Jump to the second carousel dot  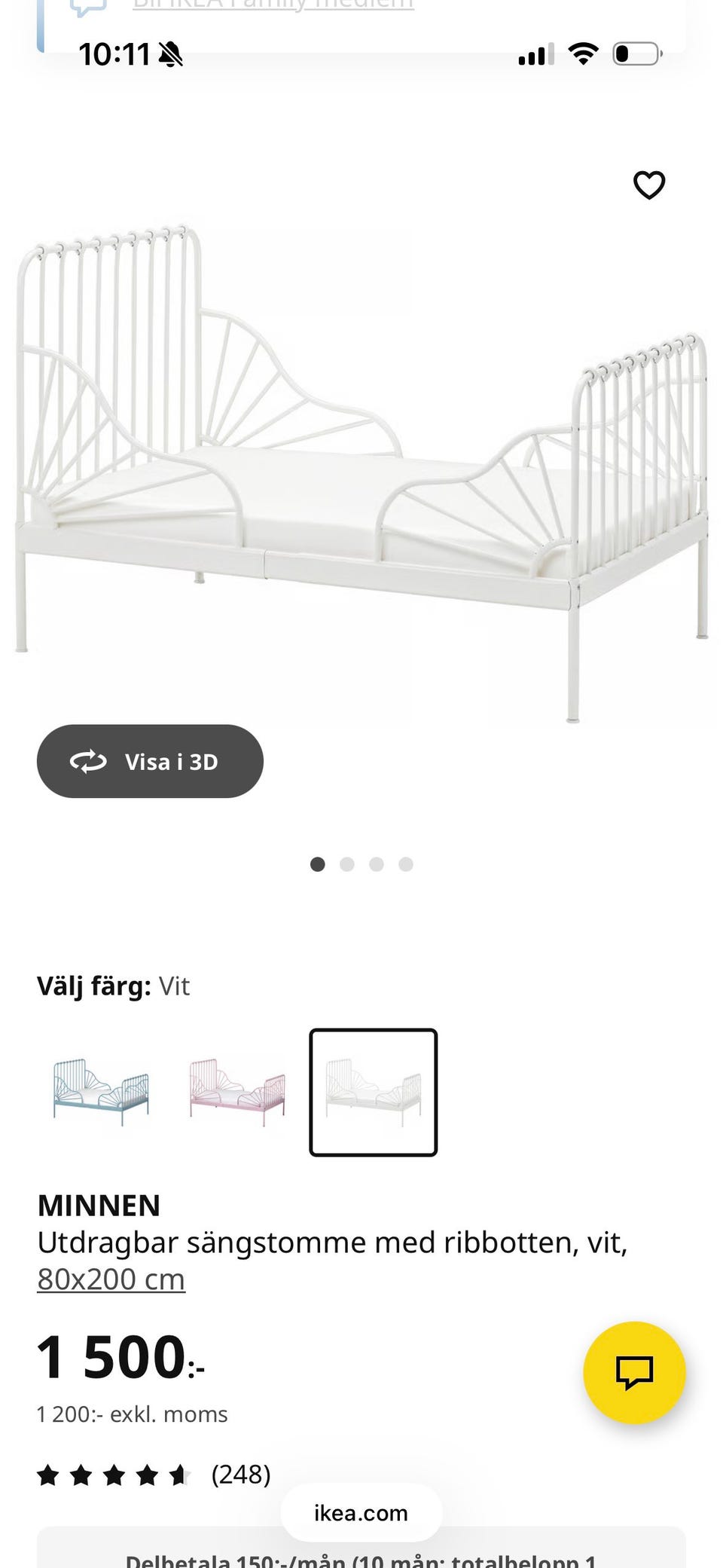tap(347, 864)
